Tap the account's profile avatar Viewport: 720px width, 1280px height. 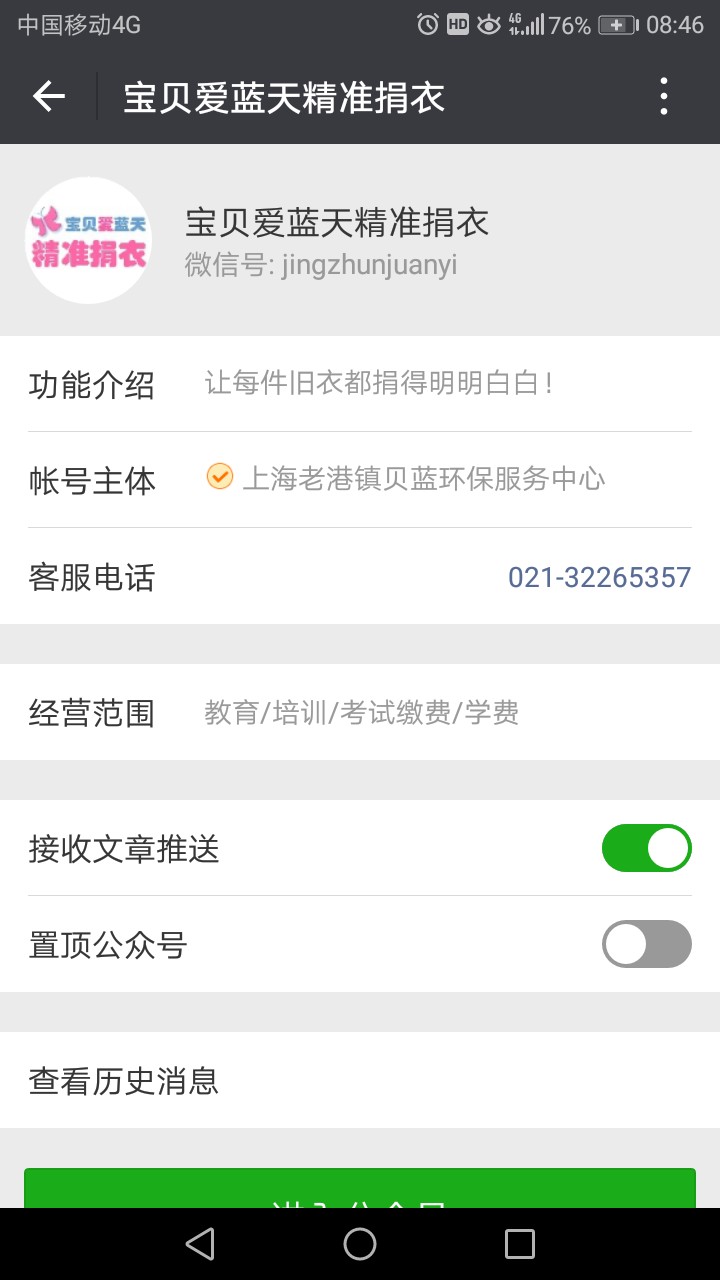[x=88, y=240]
